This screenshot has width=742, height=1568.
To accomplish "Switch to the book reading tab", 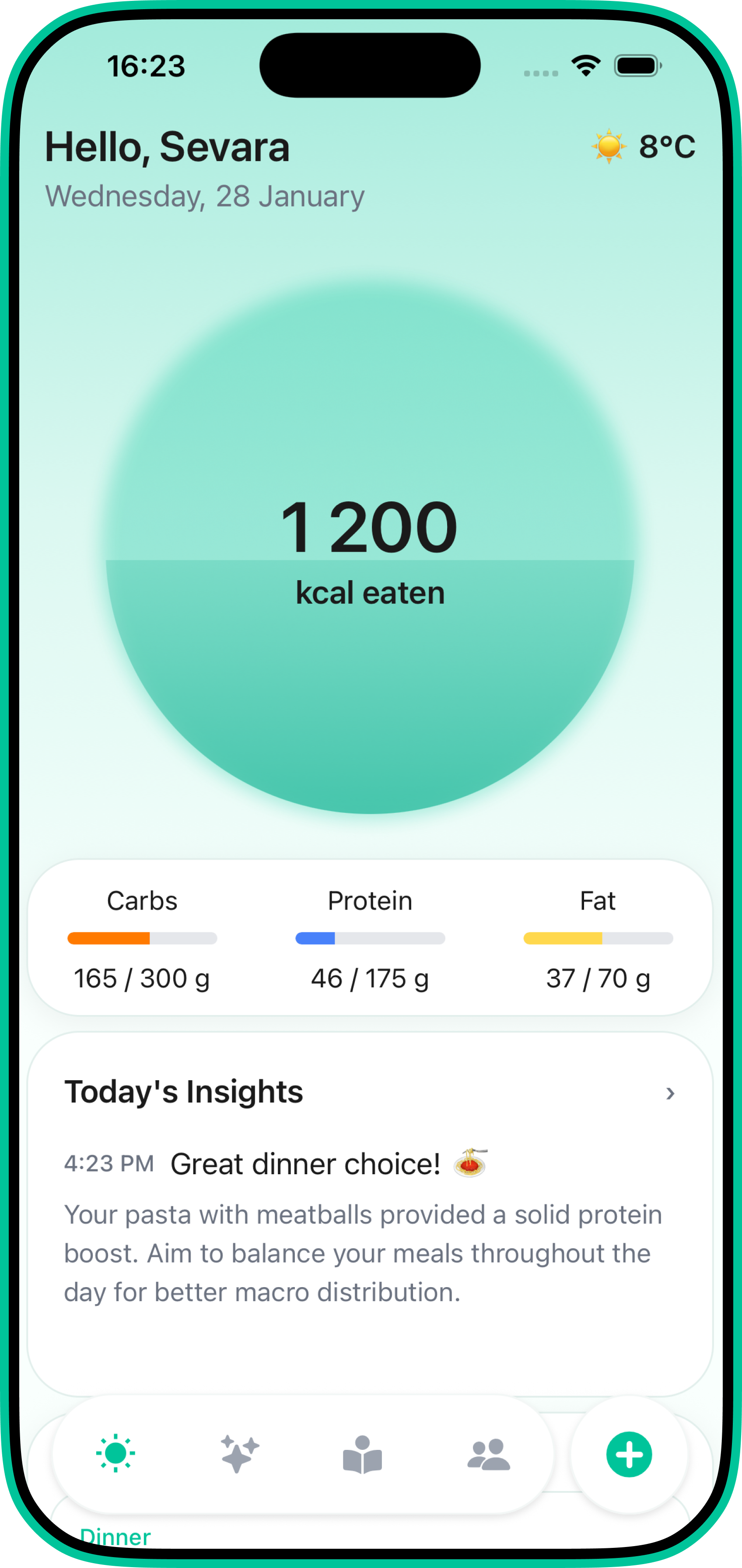I will point(363,1454).
